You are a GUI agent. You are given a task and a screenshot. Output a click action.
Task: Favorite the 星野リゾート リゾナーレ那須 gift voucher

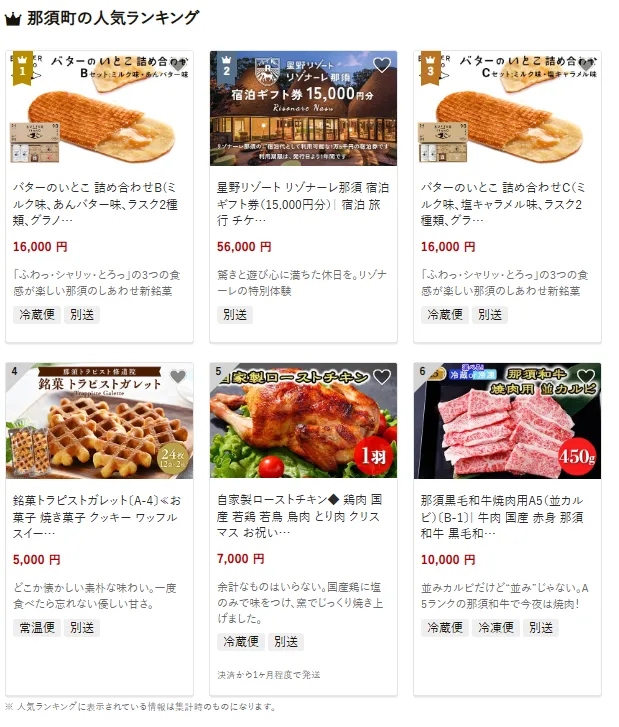(381, 66)
